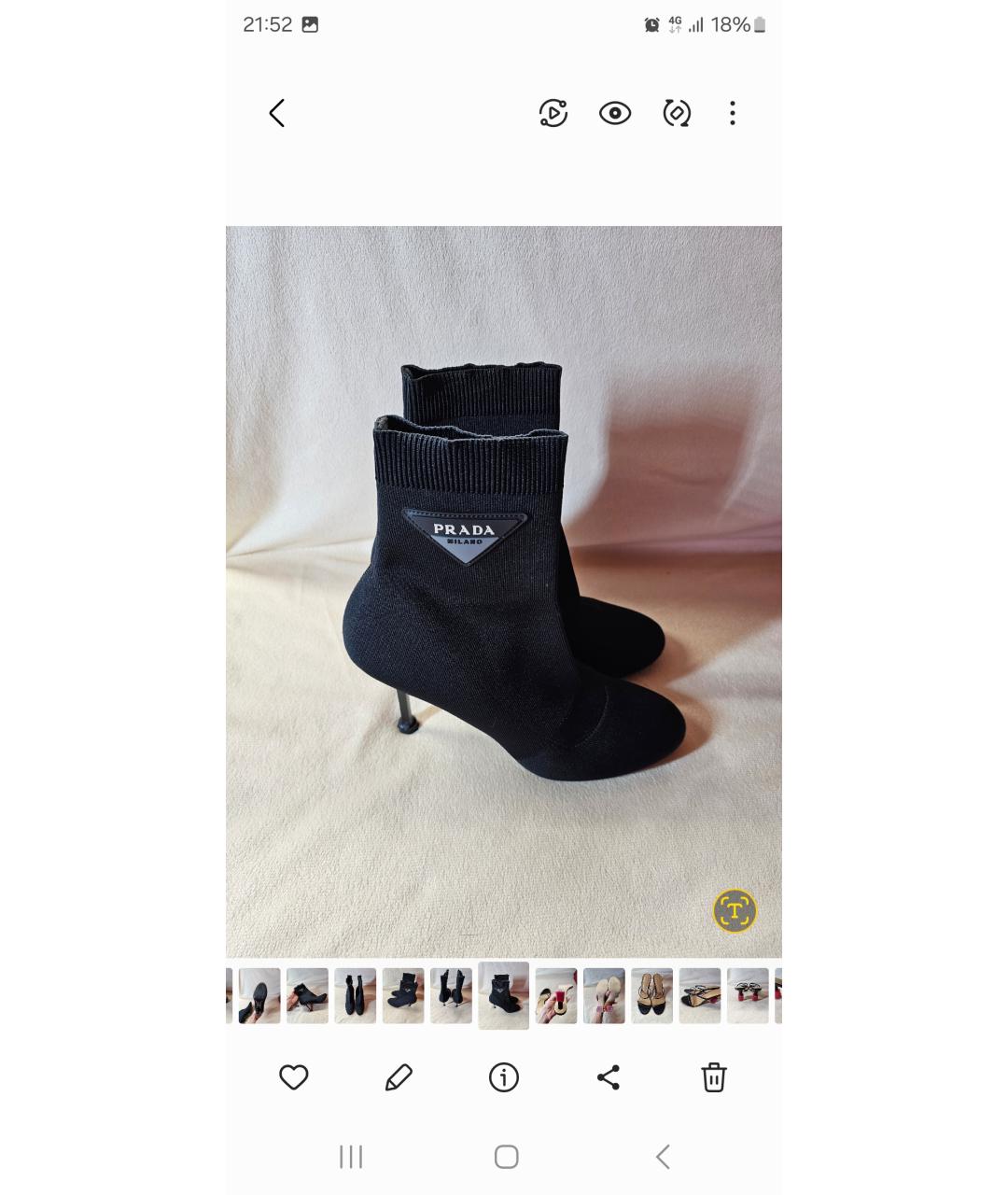Open the thumbnail right after the selected one
The width and height of the screenshot is (1008, 1195).
pyautogui.click(x=556, y=995)
